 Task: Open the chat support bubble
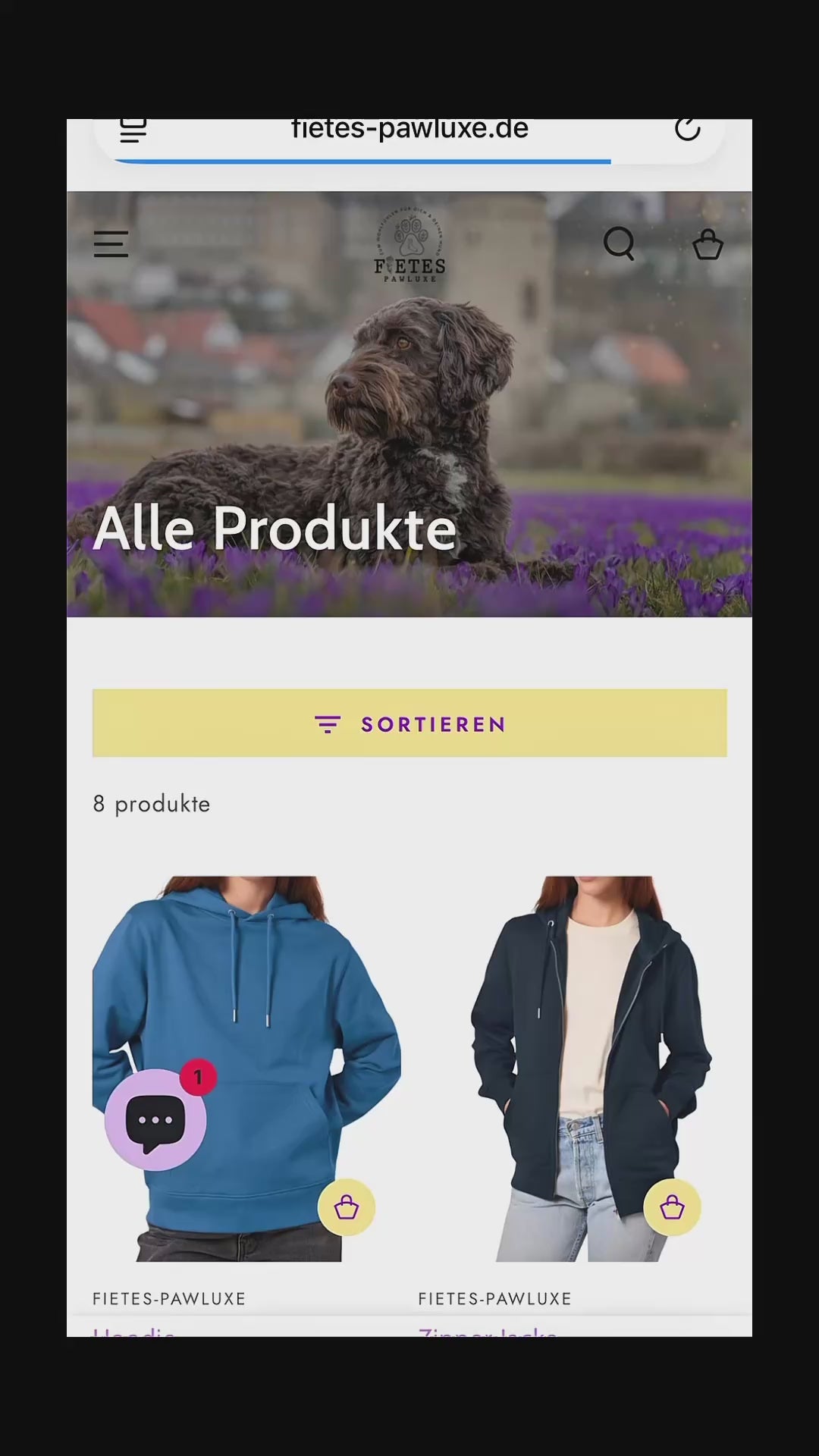[x=156, y=1120]
